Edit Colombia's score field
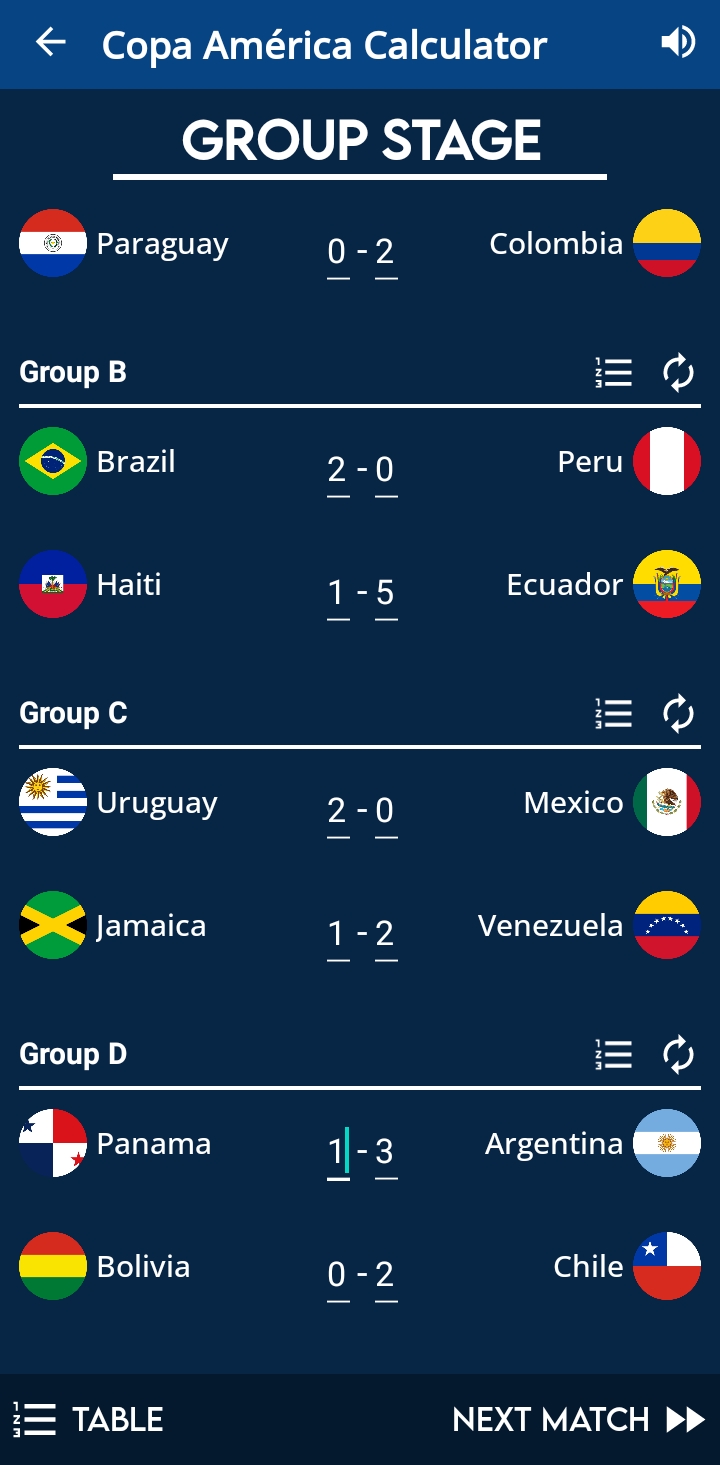720x1465 pixels. pyautogui.click(x=386, y=252)
